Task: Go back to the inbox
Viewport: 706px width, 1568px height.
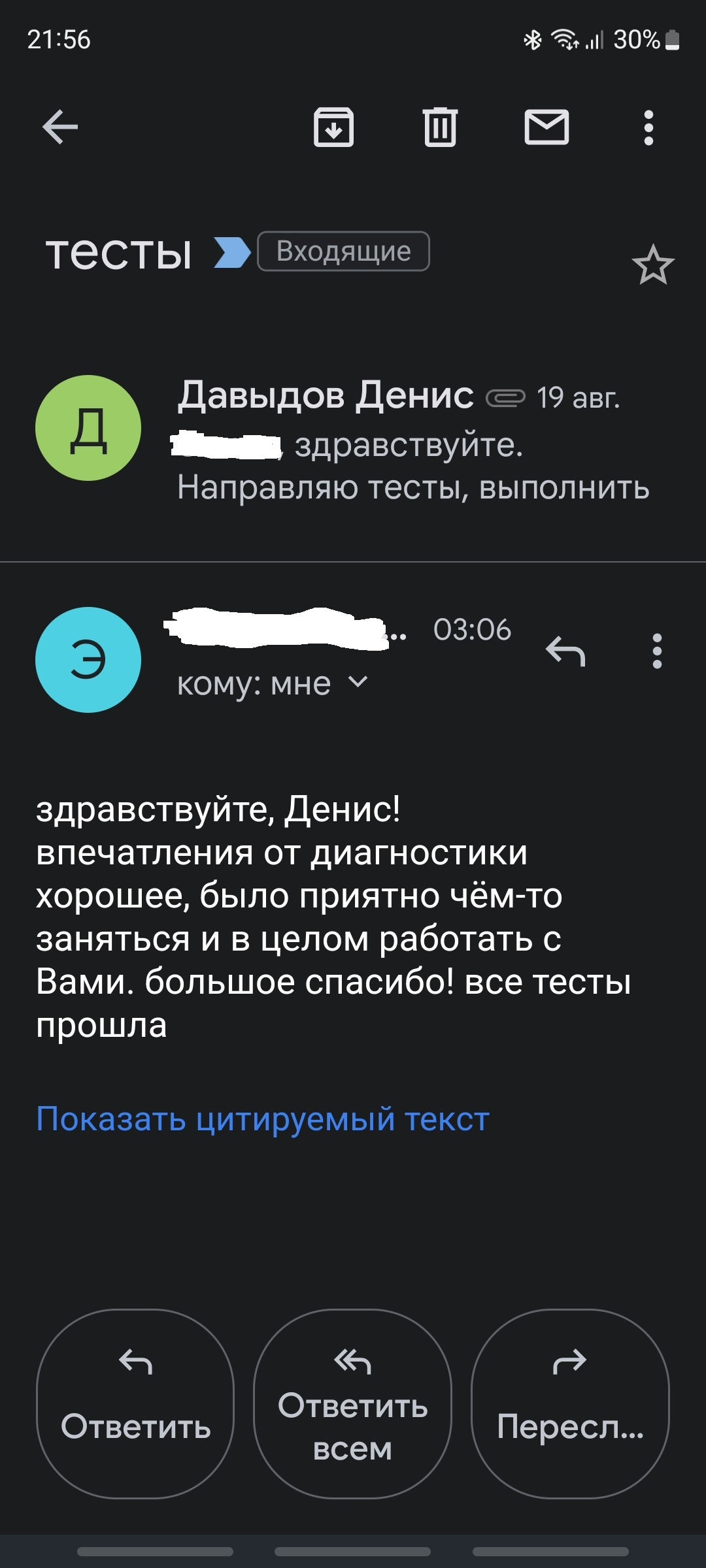Action: [x=60, y=127]
